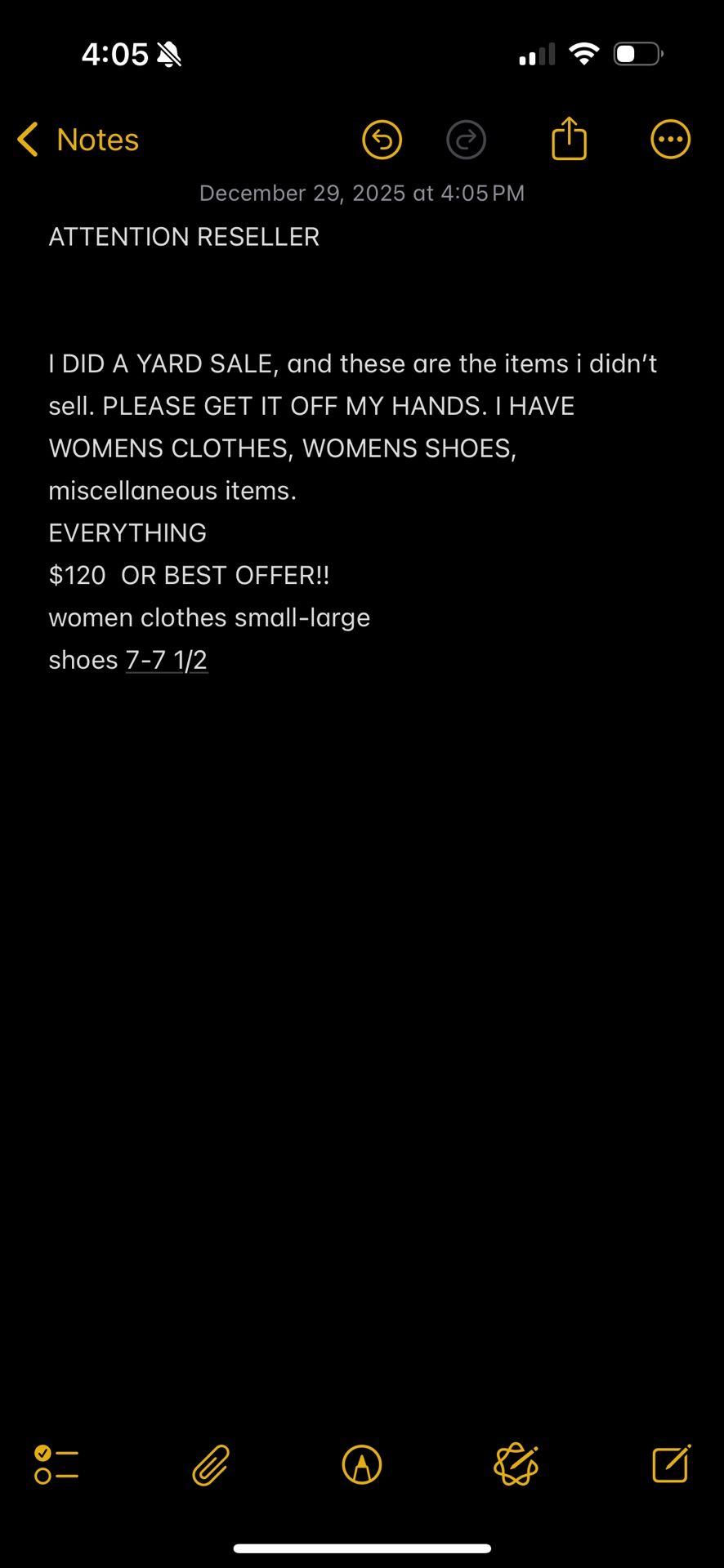Image resolution: width=724 pixels, height=1568 pixels.
Task: Tap the December 29 timestamp
Action: tap(362, 193)
